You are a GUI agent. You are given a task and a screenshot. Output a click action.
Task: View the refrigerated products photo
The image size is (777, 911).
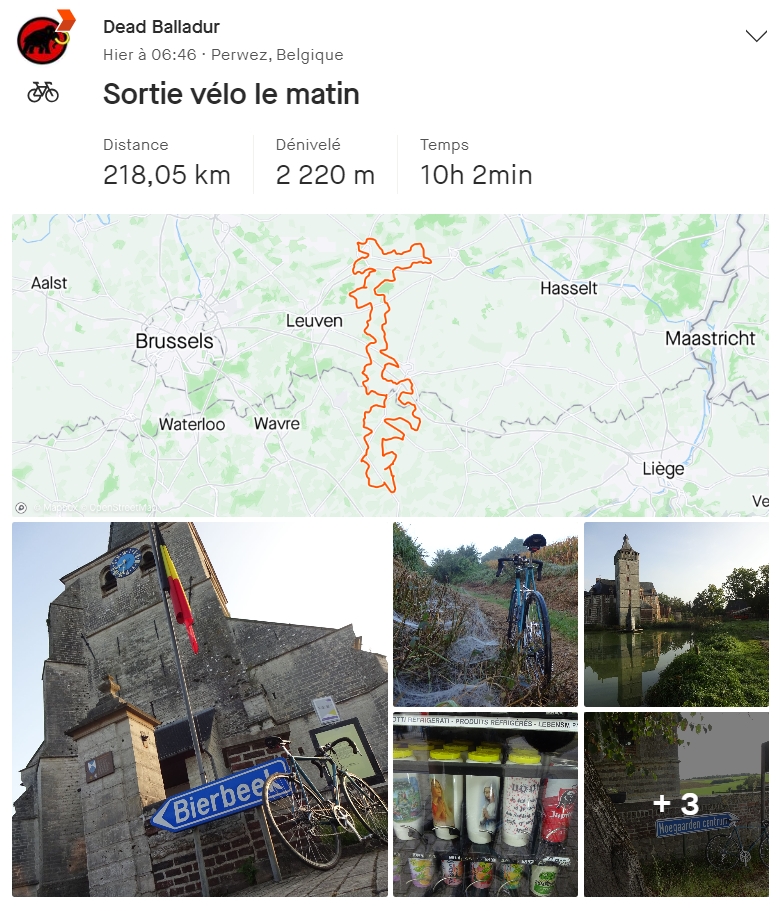[x=485, y=804]
